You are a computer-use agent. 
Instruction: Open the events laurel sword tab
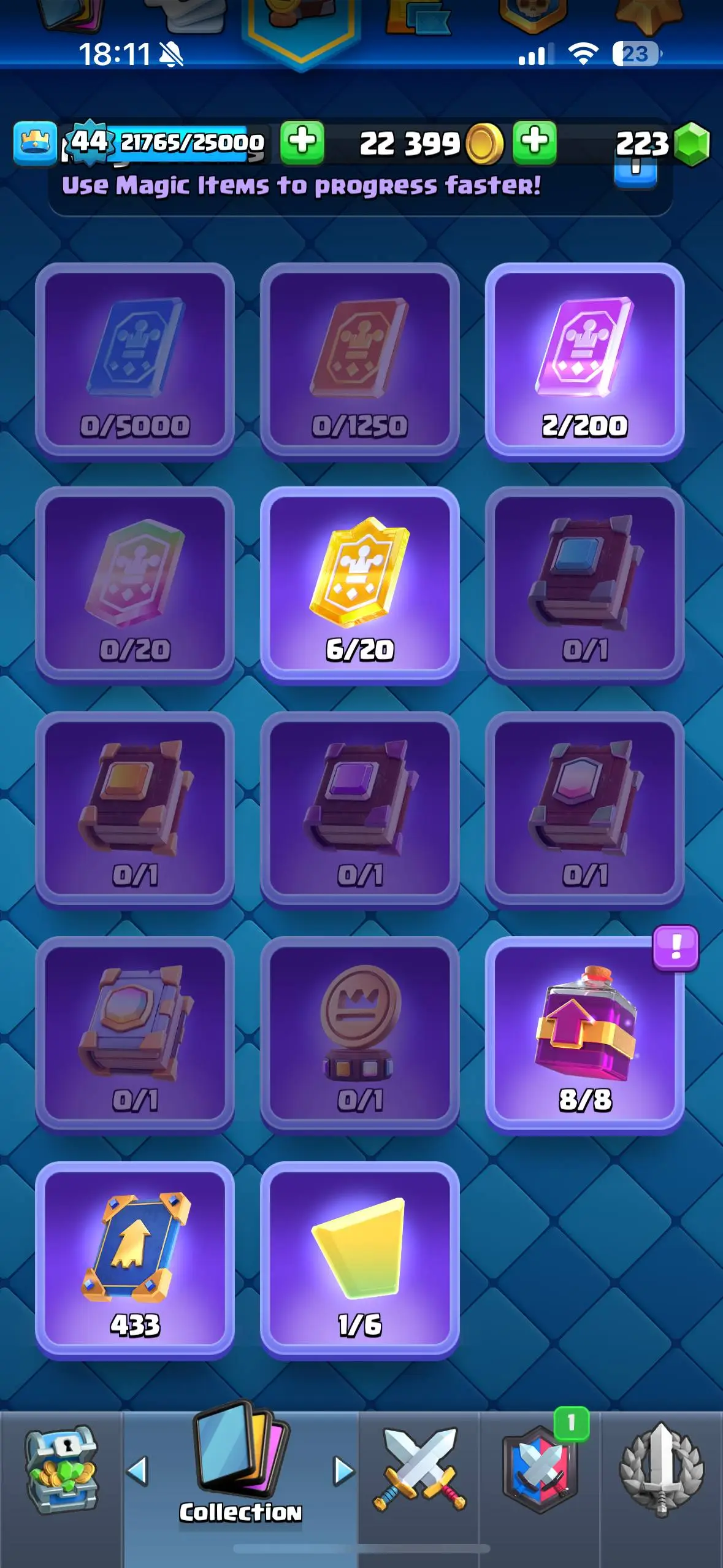pos(662,1470)
